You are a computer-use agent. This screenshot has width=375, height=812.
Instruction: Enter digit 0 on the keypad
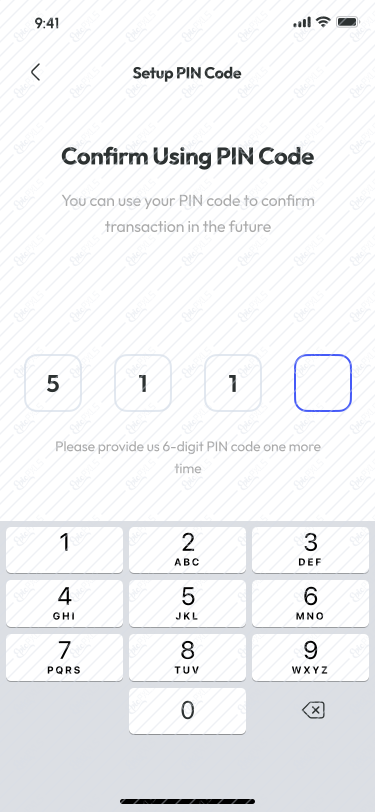pyautogui.click(x=188, y=710)
